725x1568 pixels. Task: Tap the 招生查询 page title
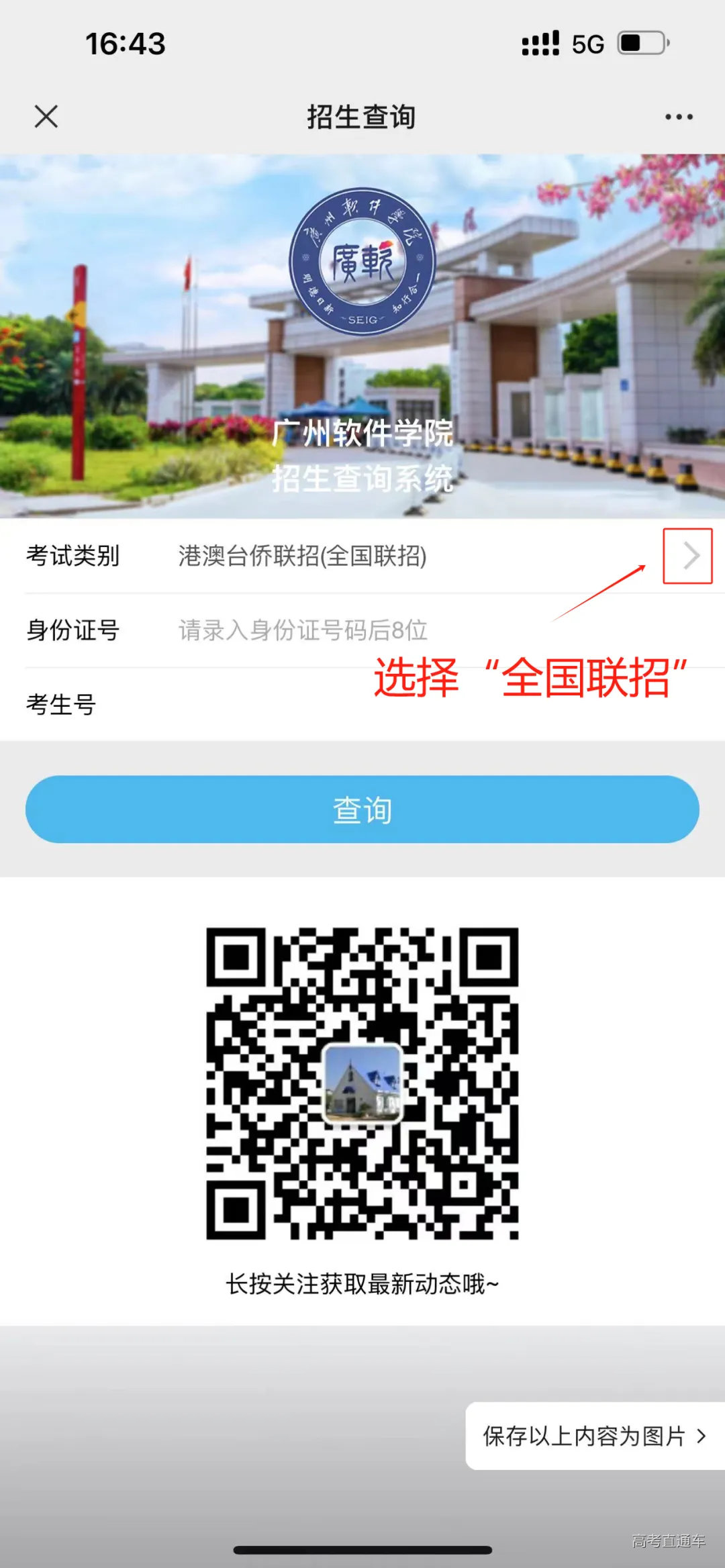click(x=360, y=115)
